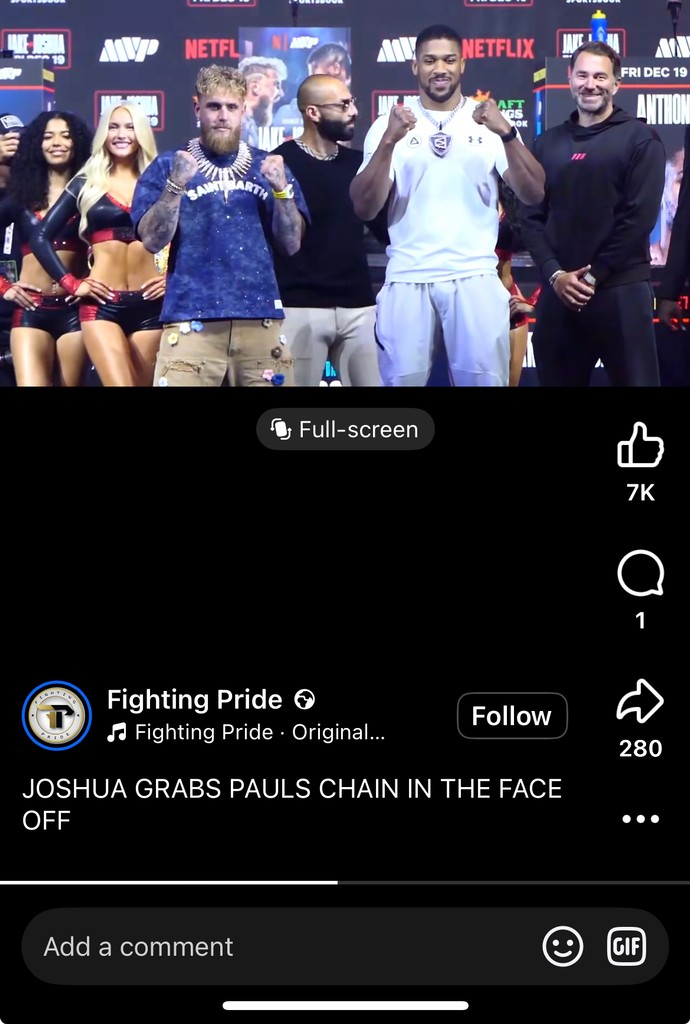Switch video to Full-screen mode
Viewport: 690px width, 1024px height.
pyautogui.click(x=345, y=429)
